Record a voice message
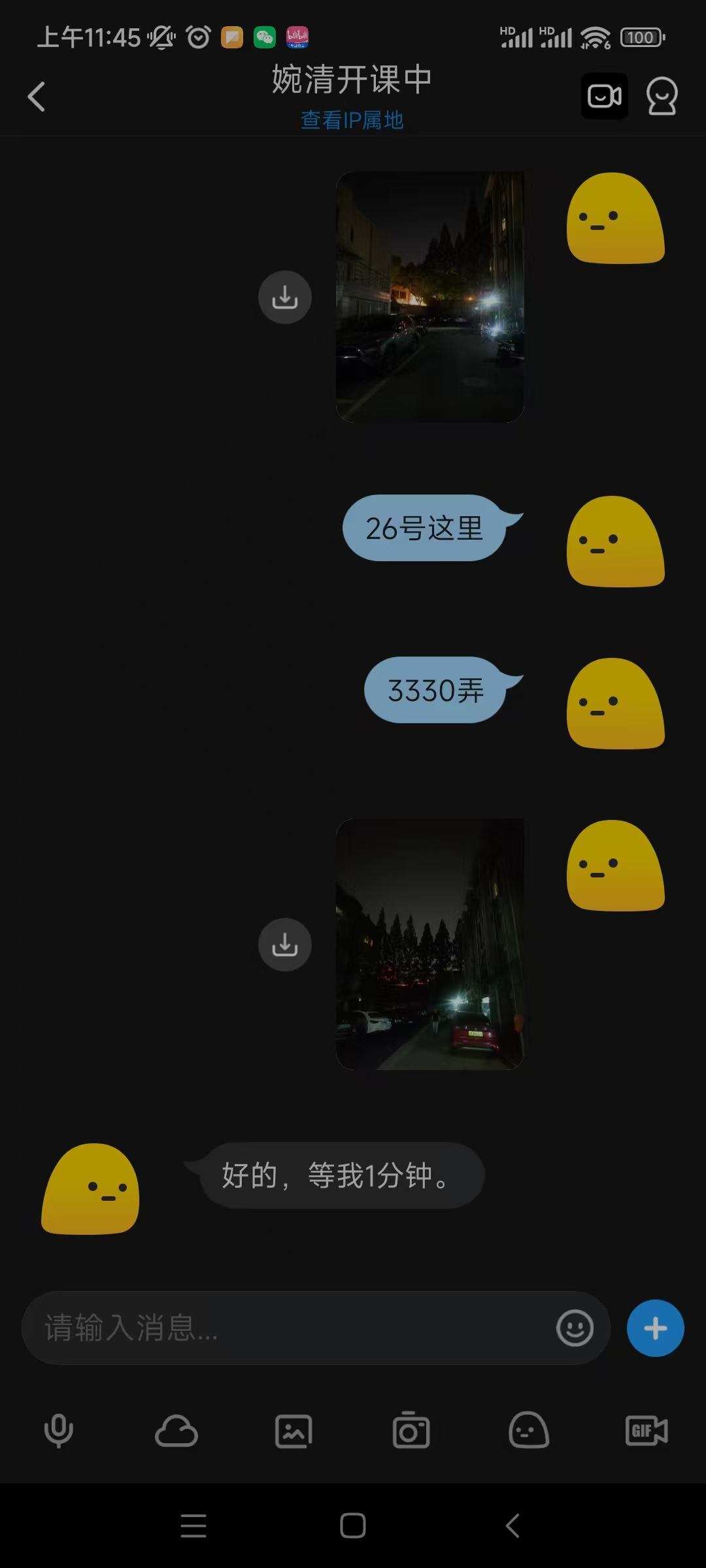 pos(58,1431)
